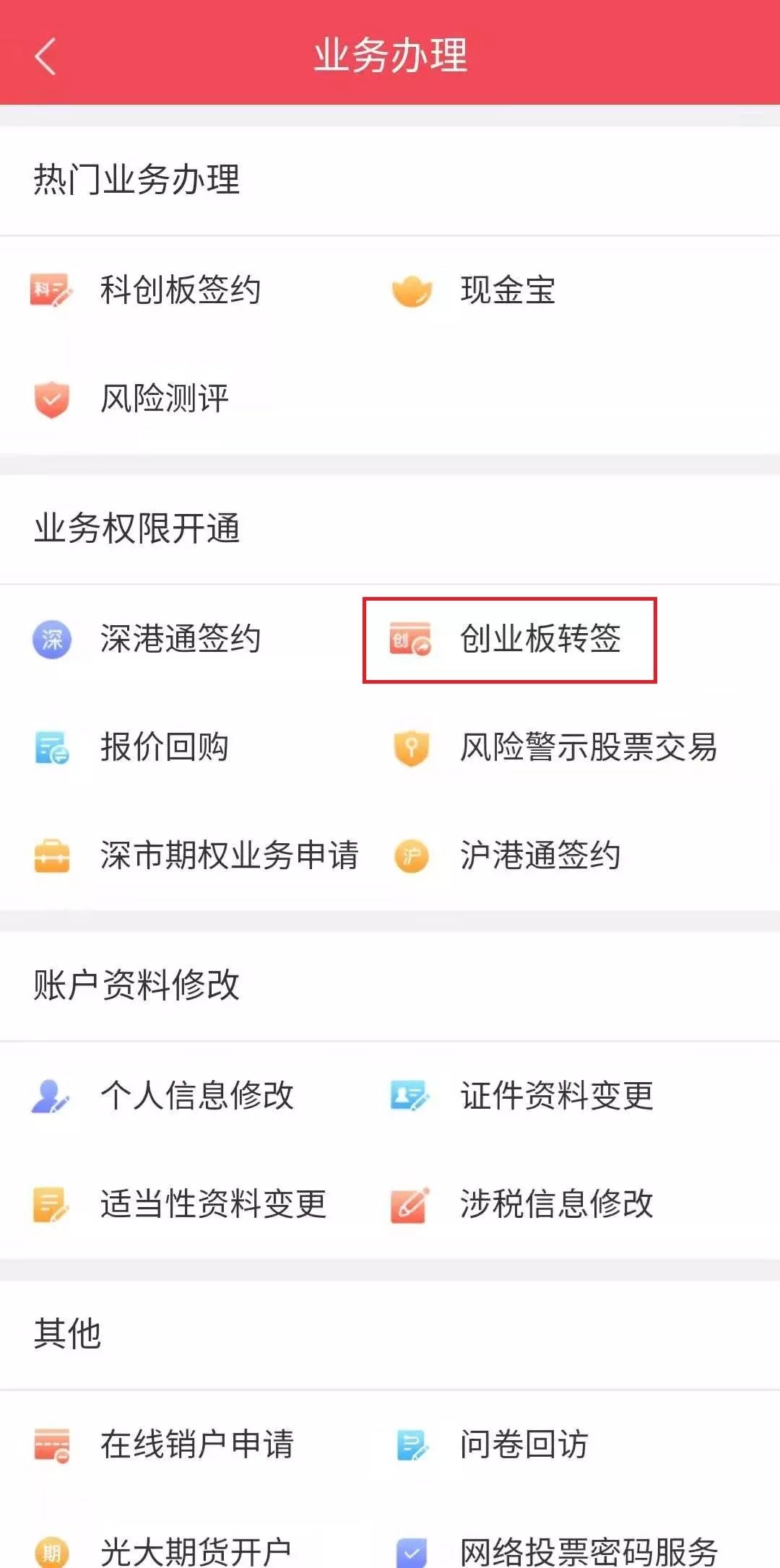The height and width of the screenshot is (1568, 780).
Task: Open 风险警示股票交易
Action: coord(554,747)
